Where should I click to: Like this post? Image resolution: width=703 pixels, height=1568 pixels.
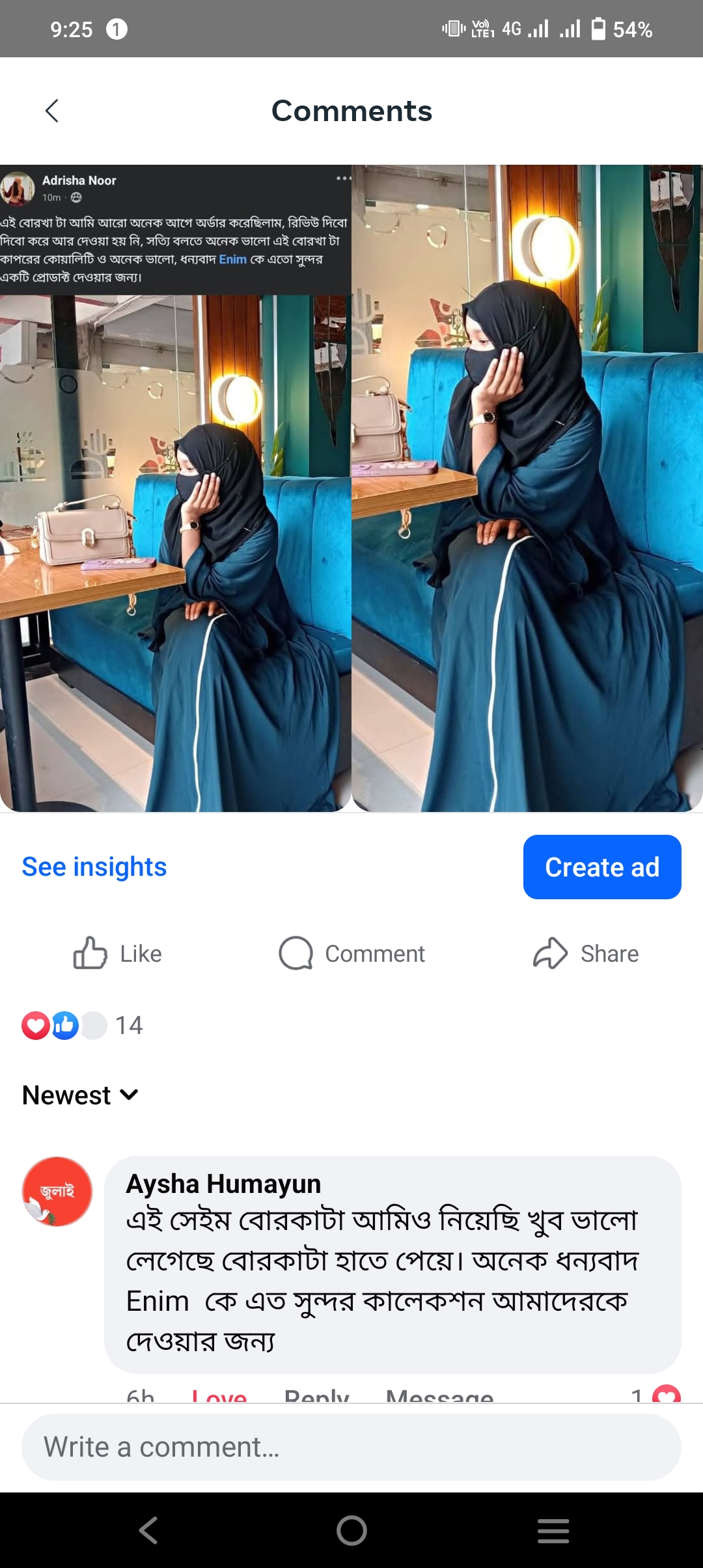tap(118, 953)
